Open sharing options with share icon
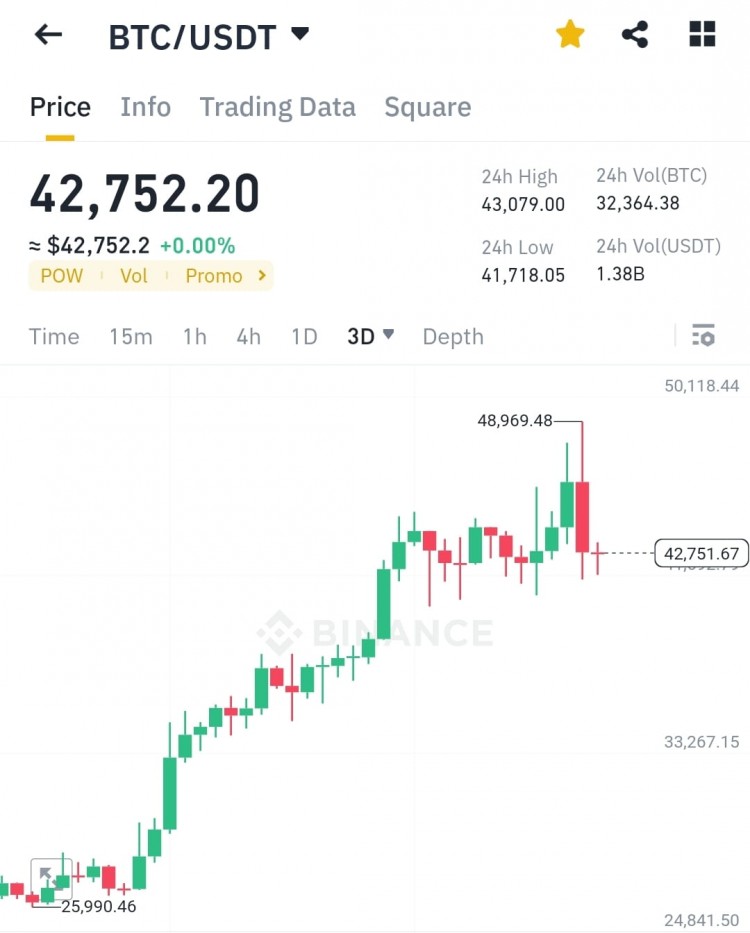This screenshot has width=750, height=933. tap(636, 33)
